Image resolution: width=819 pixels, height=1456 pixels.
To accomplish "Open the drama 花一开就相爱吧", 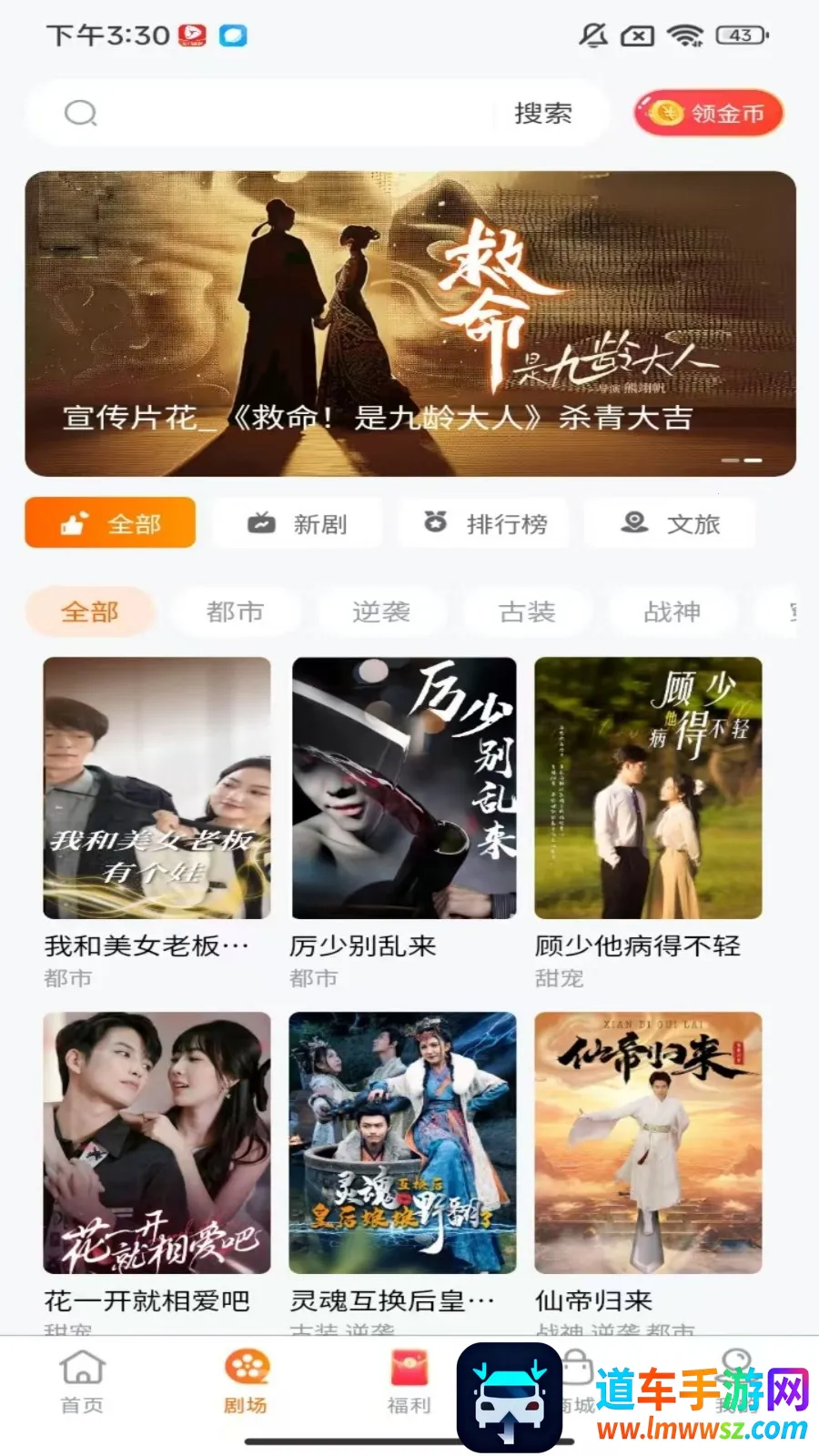I will pyautogui.click(x=157, y=1143).
